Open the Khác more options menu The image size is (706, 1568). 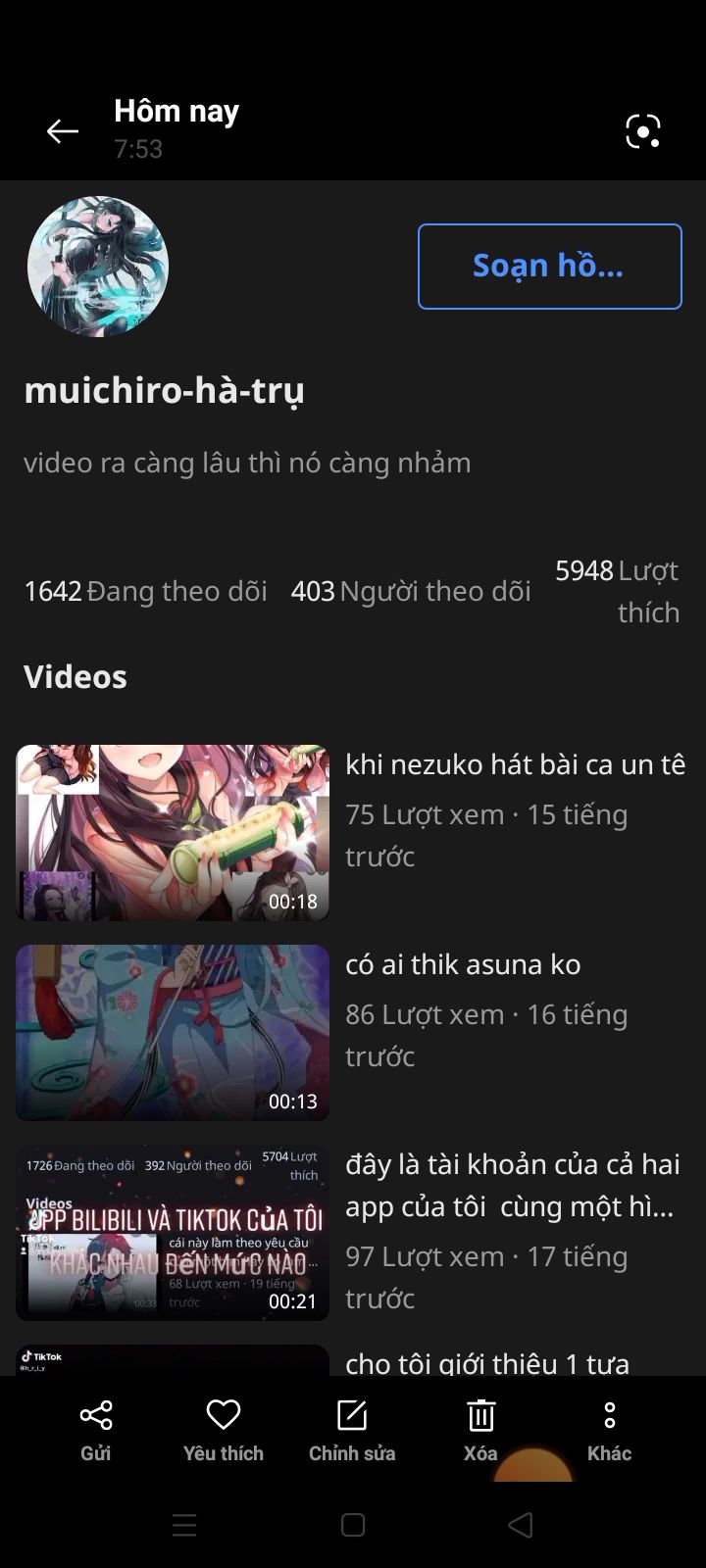pyautogui.click(x=609, y=1430)
